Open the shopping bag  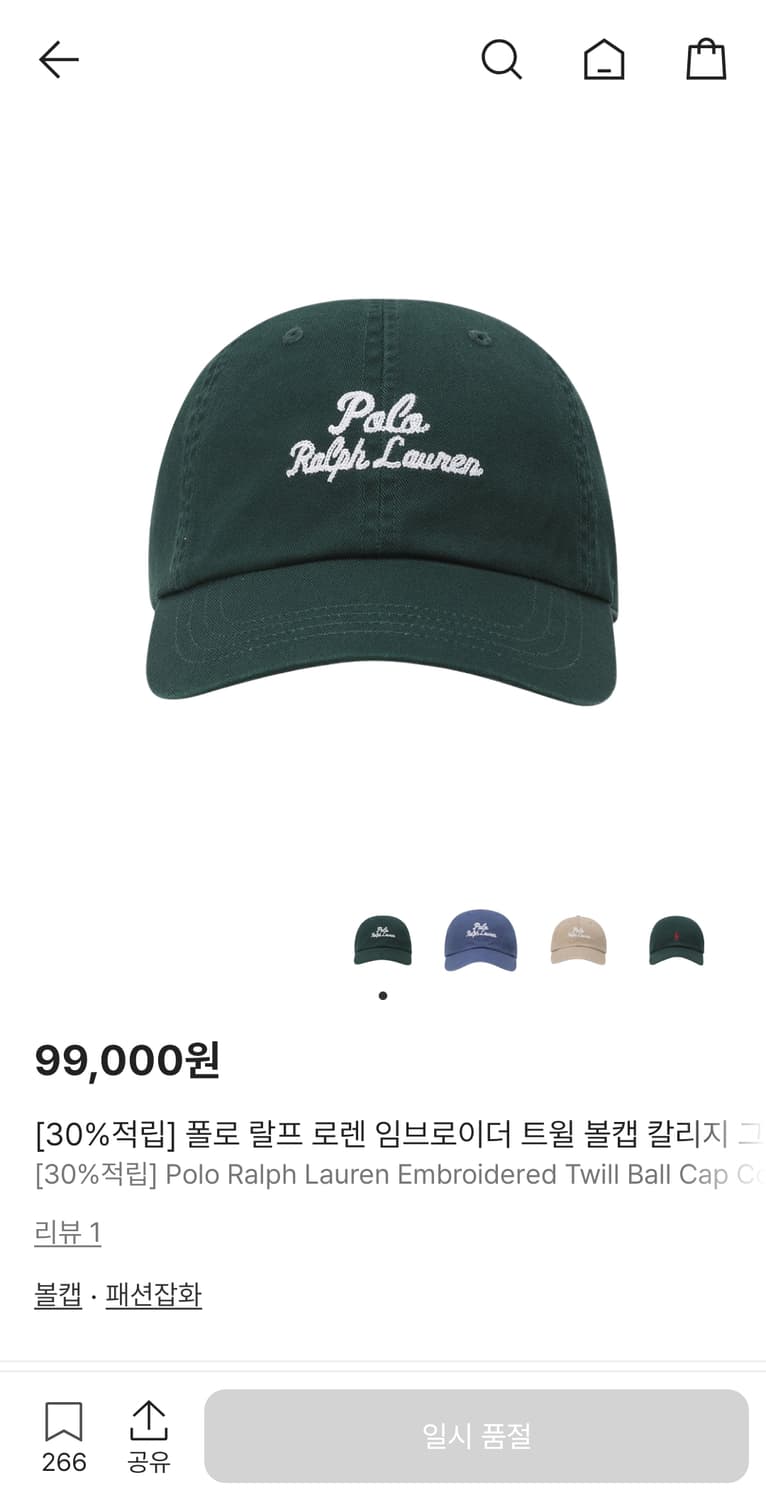tap(706, 58)
